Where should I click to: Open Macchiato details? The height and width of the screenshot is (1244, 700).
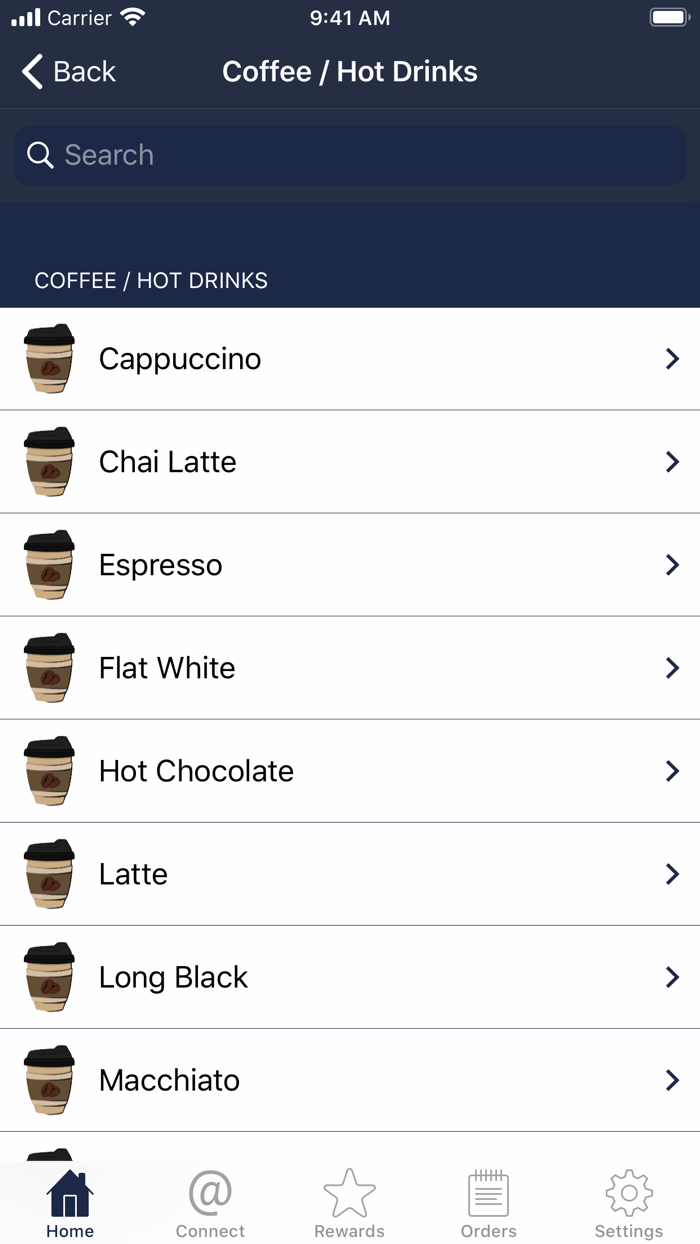tap(350, 1080)
